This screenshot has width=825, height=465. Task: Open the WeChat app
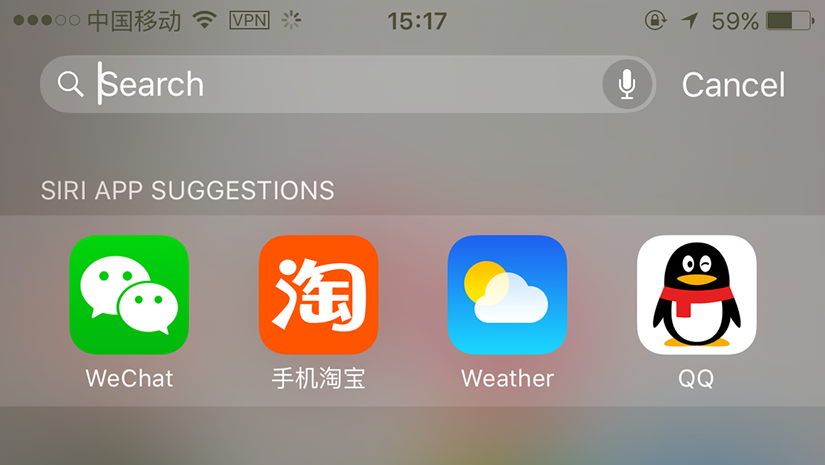pos(129,295)
